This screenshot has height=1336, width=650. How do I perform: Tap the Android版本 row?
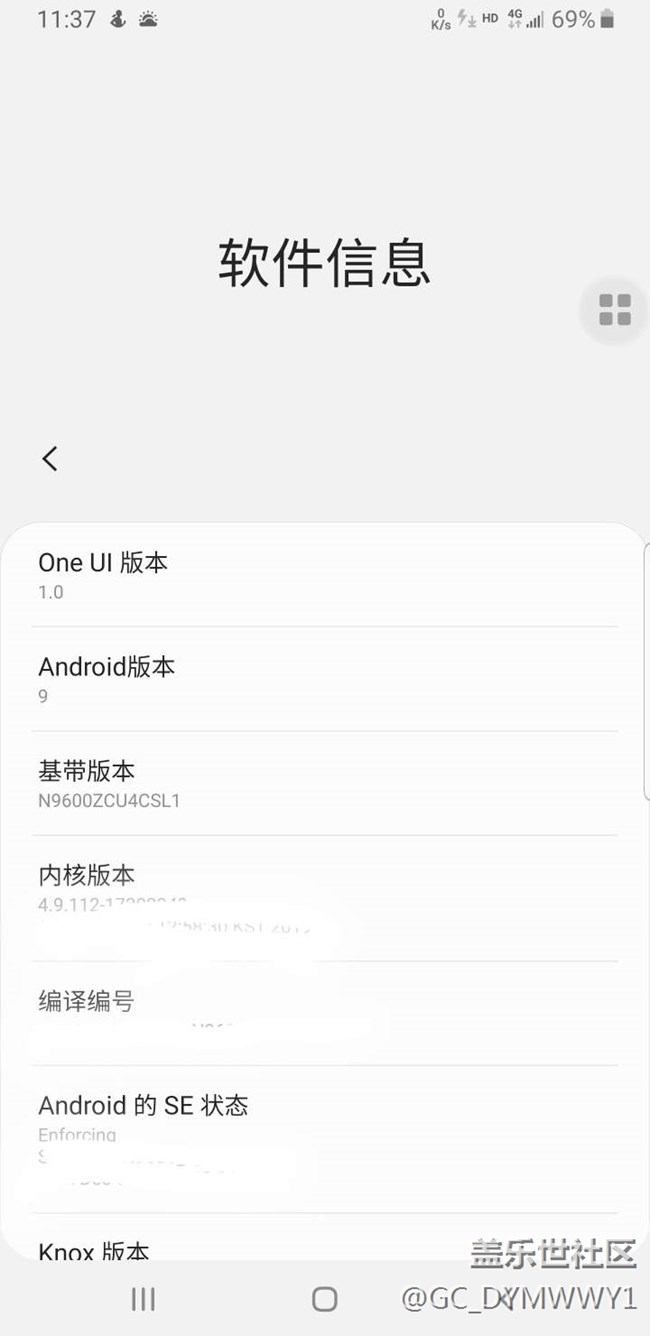pos(324,679)
